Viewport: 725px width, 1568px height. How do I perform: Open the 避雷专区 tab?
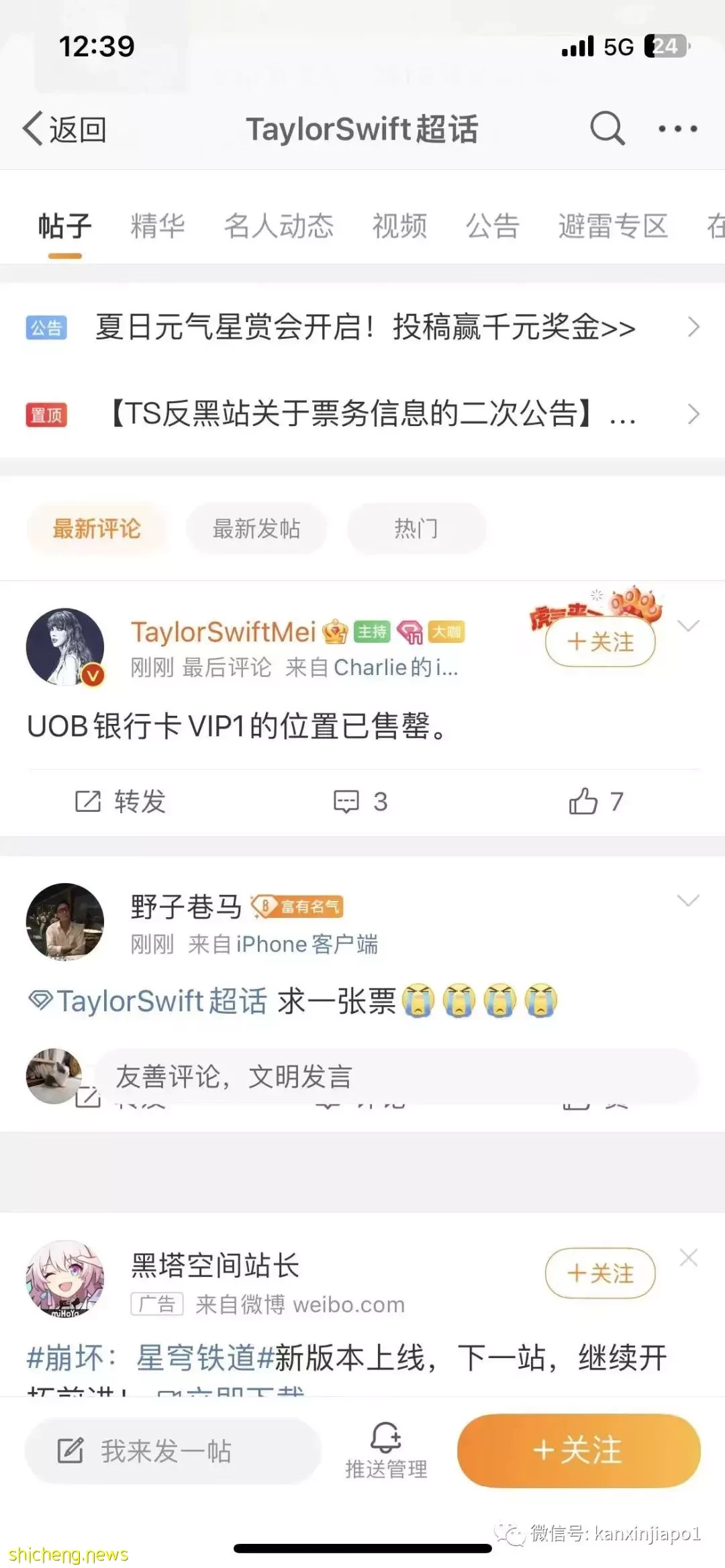coord(613,226)
